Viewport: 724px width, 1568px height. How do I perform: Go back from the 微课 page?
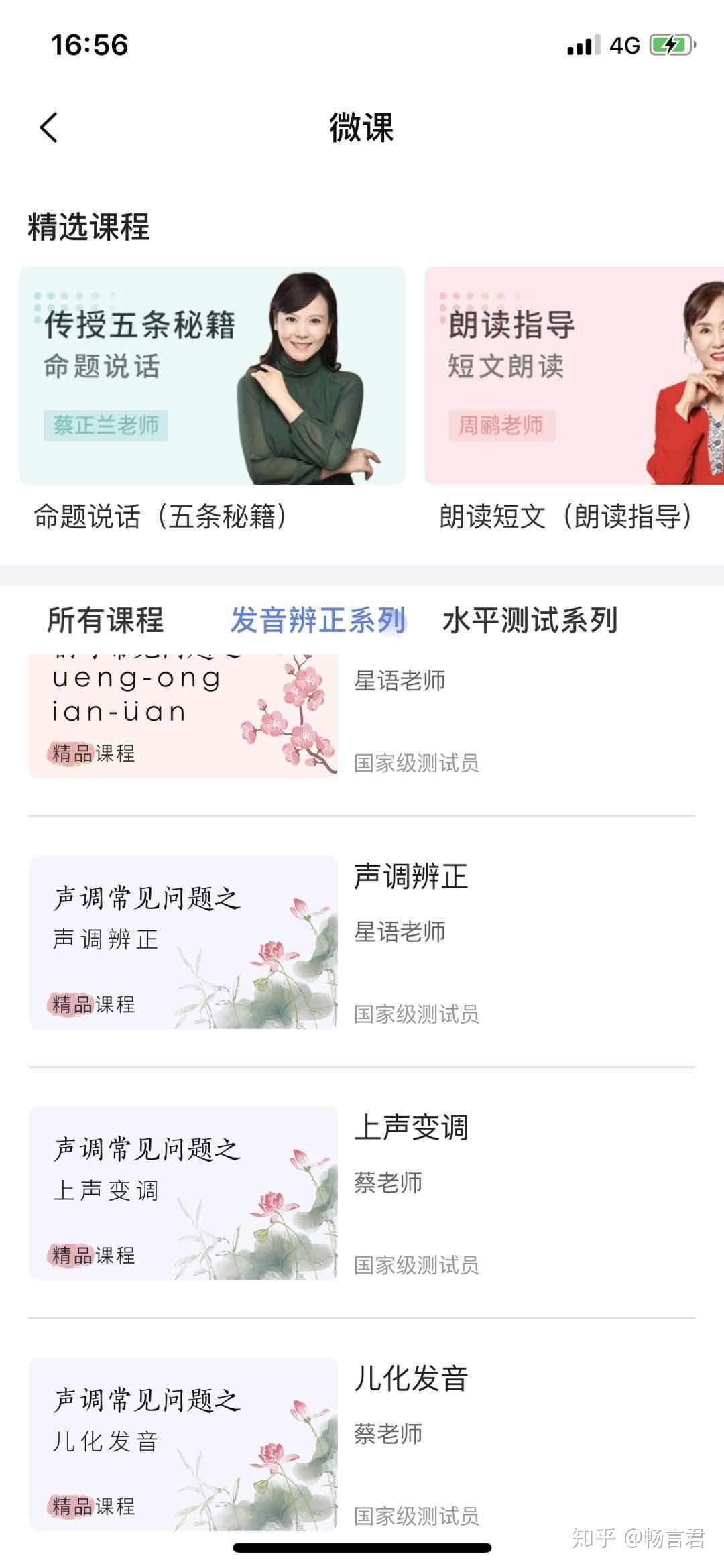(x=49, y=127)
